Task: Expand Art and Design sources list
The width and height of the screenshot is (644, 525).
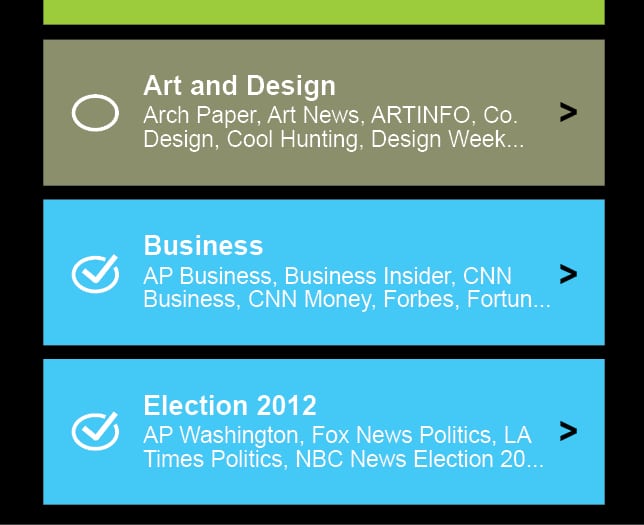Action: (568, 113)
